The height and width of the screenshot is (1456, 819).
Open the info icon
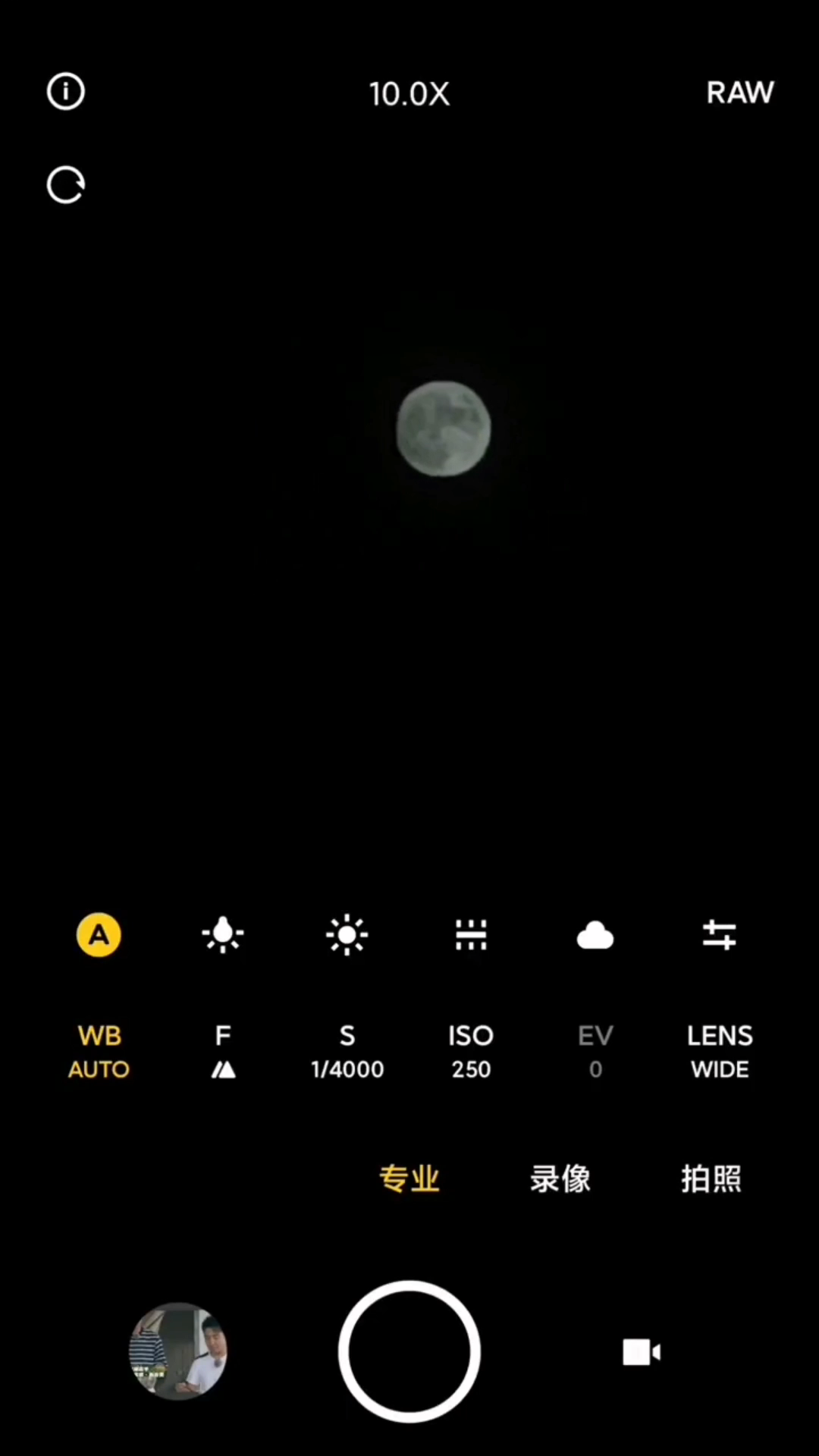coord(66,92)
